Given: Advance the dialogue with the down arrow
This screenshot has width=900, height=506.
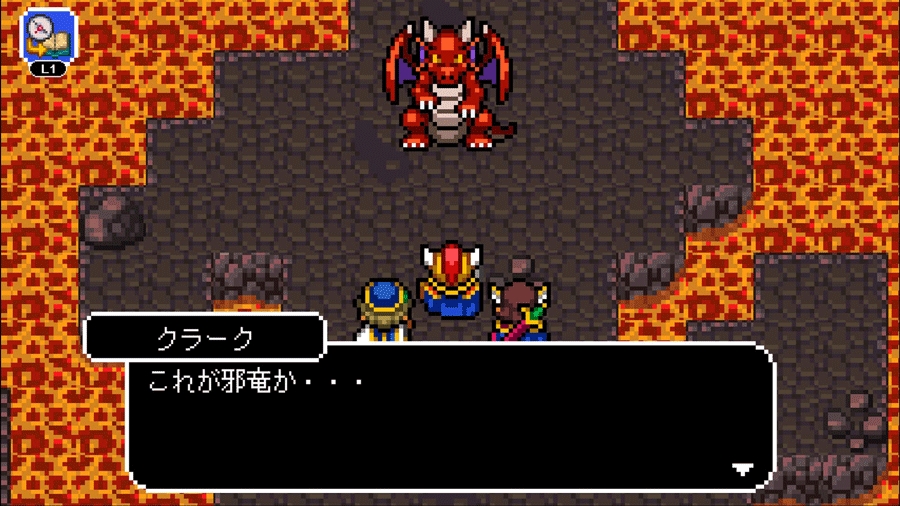Looking at the screenshot, I should pyautogui.click(x=742, y=469).
